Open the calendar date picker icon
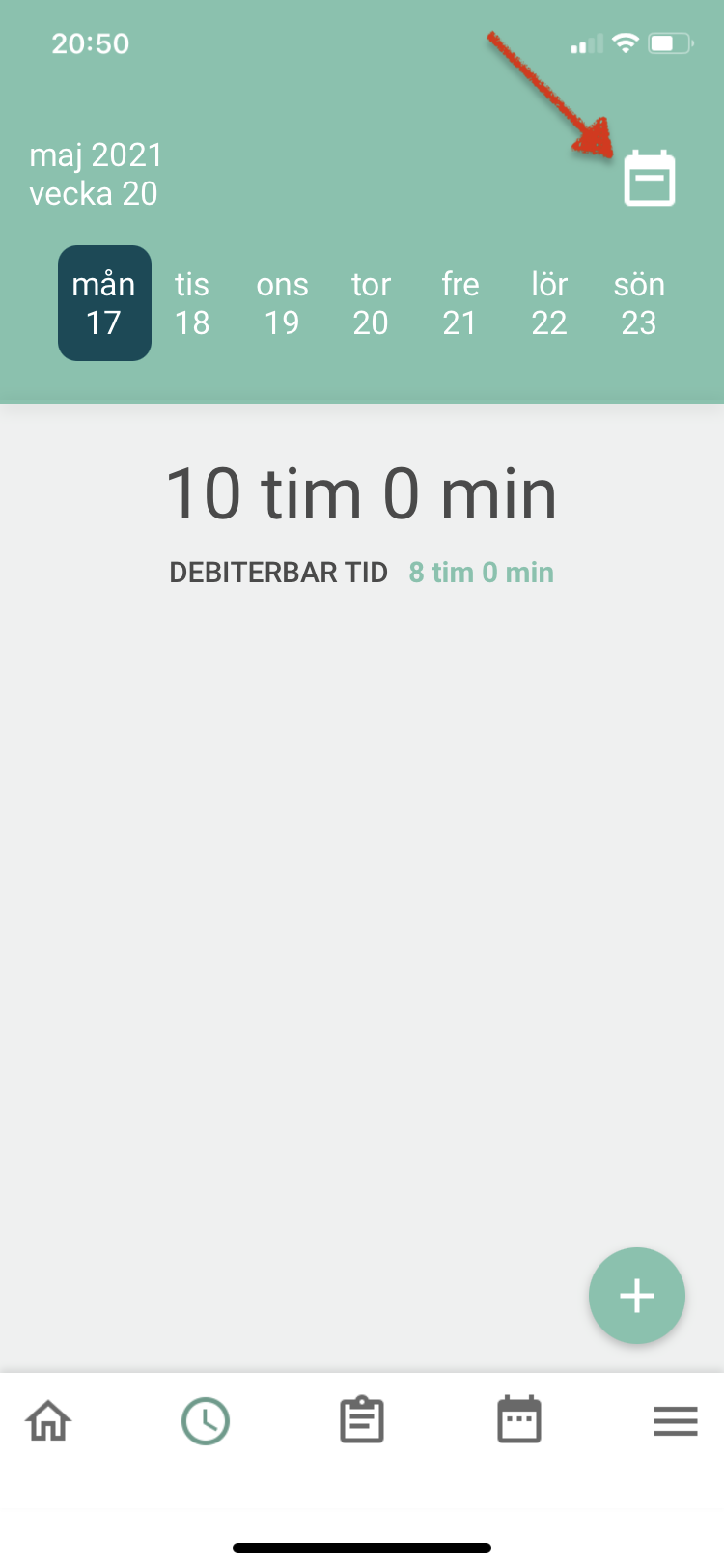Screen dimensions: 724x1568 click(x=649, y=179)
